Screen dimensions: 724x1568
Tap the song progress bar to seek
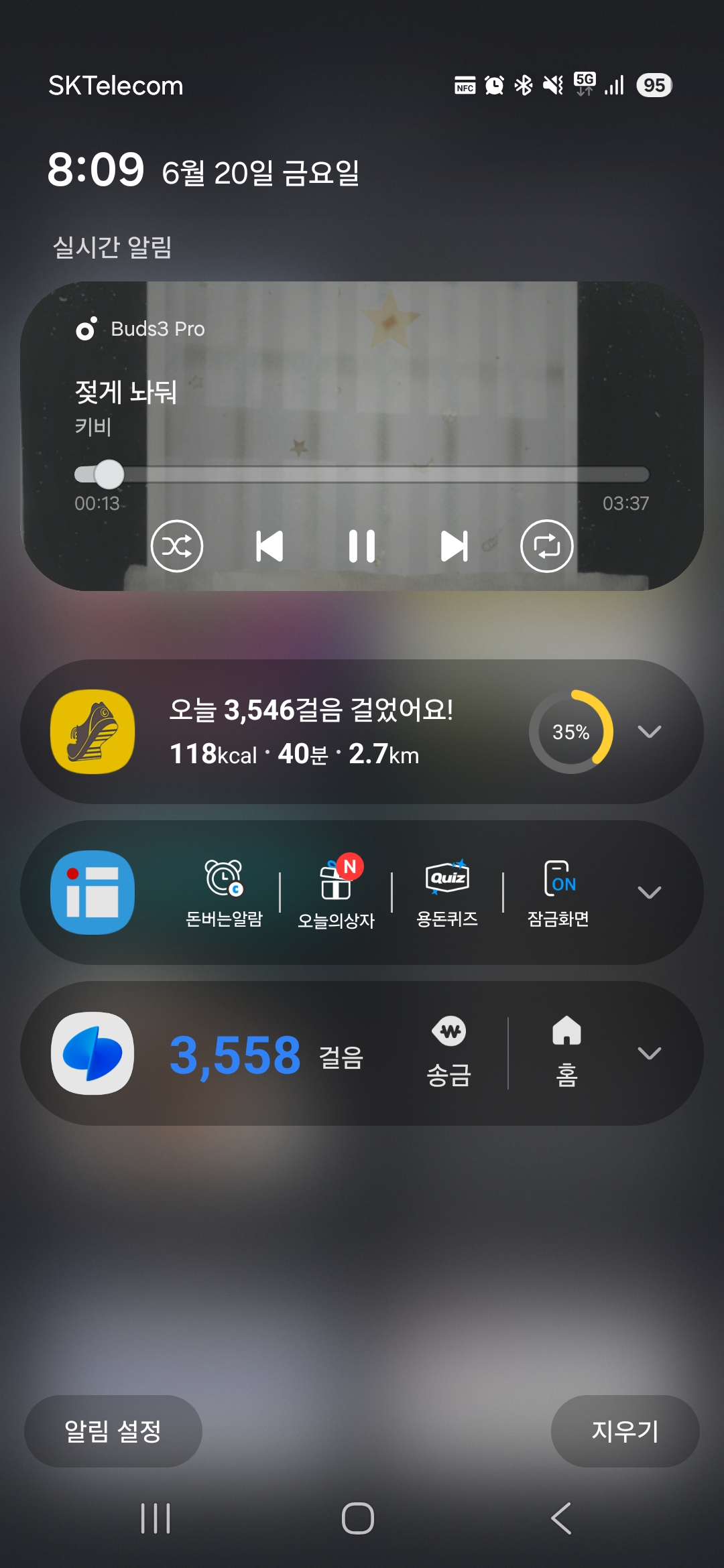362,474
